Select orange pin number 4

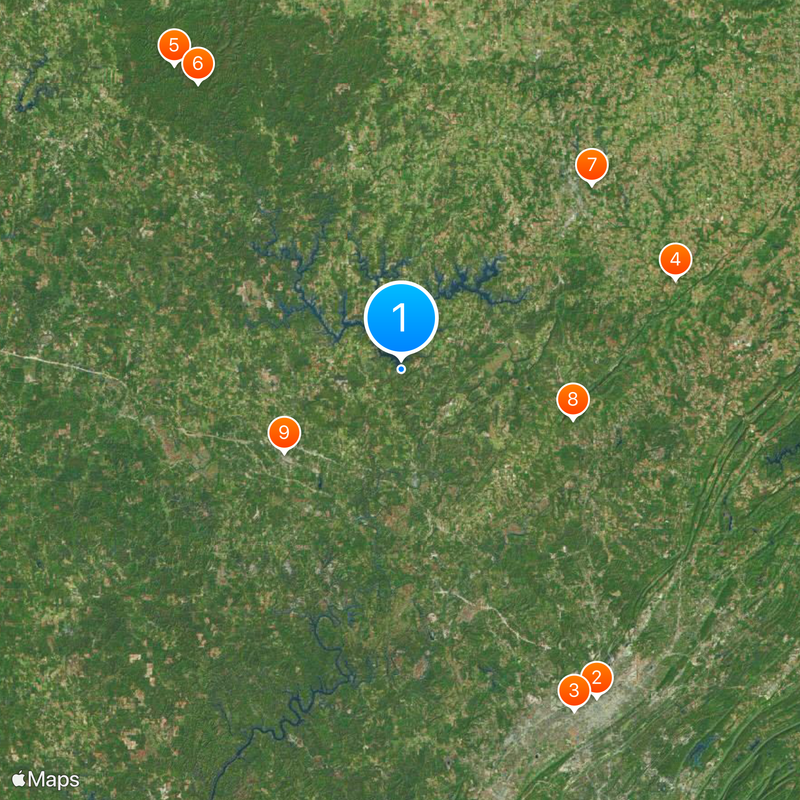(x=676, y=260)
